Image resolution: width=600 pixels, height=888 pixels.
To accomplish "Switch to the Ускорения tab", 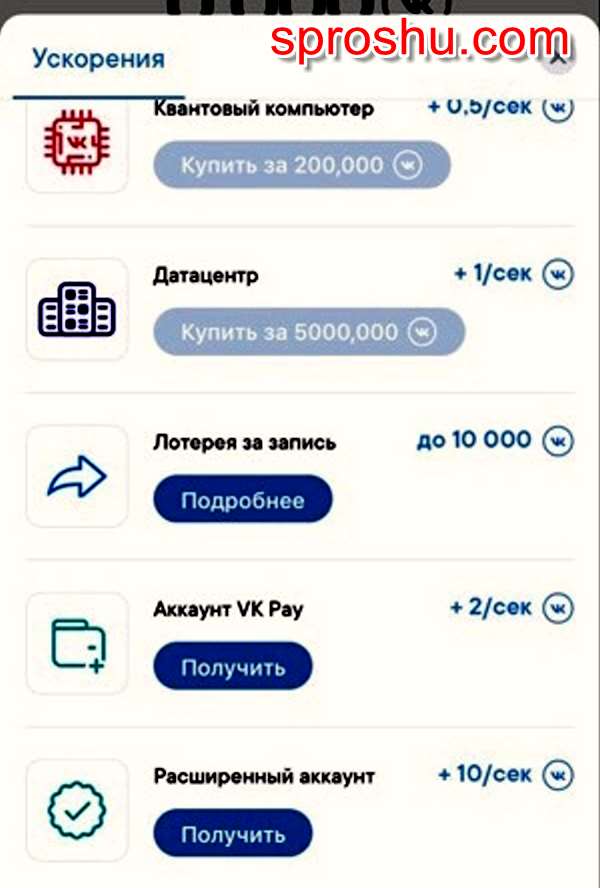I will [98, 59].
